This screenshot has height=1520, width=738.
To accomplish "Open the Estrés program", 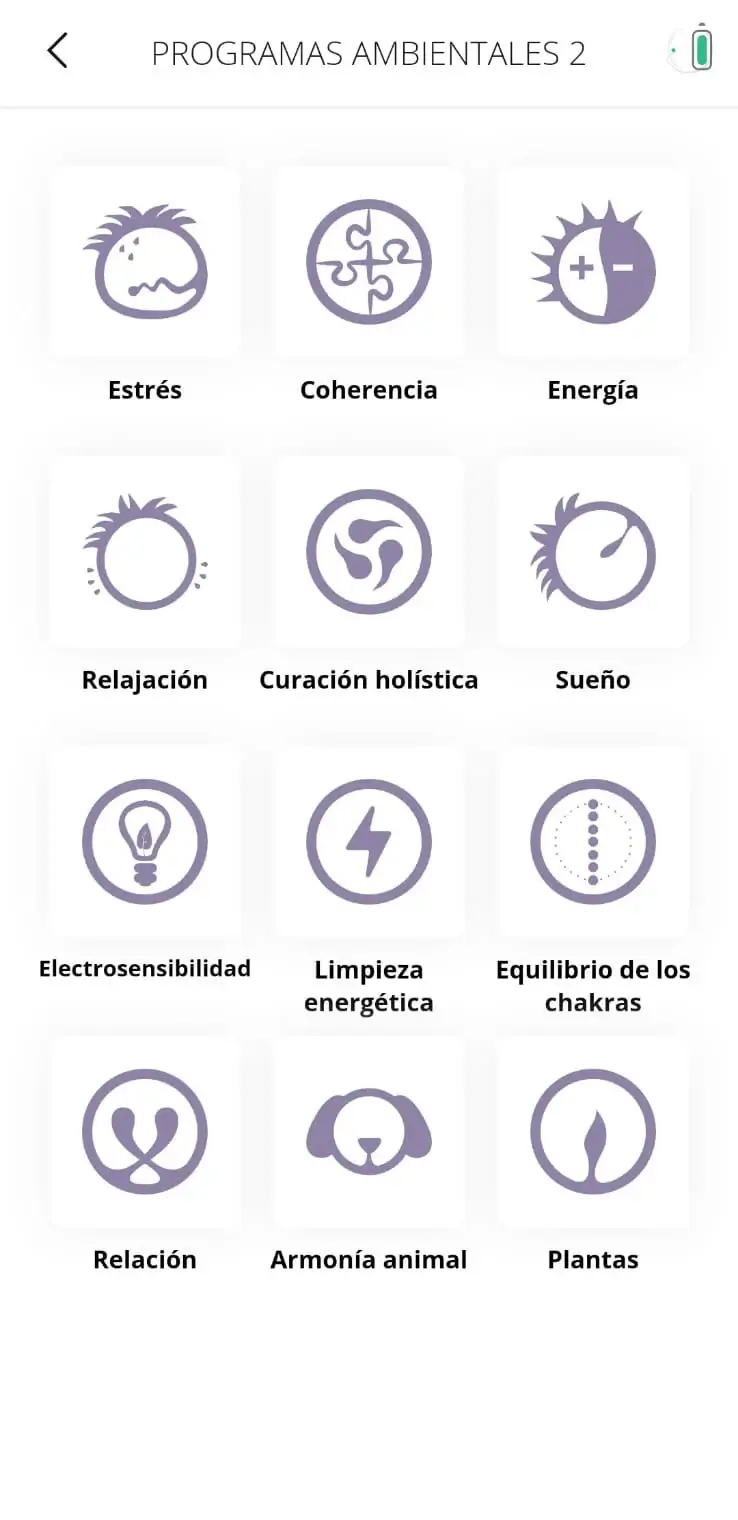I will [145, 263].
